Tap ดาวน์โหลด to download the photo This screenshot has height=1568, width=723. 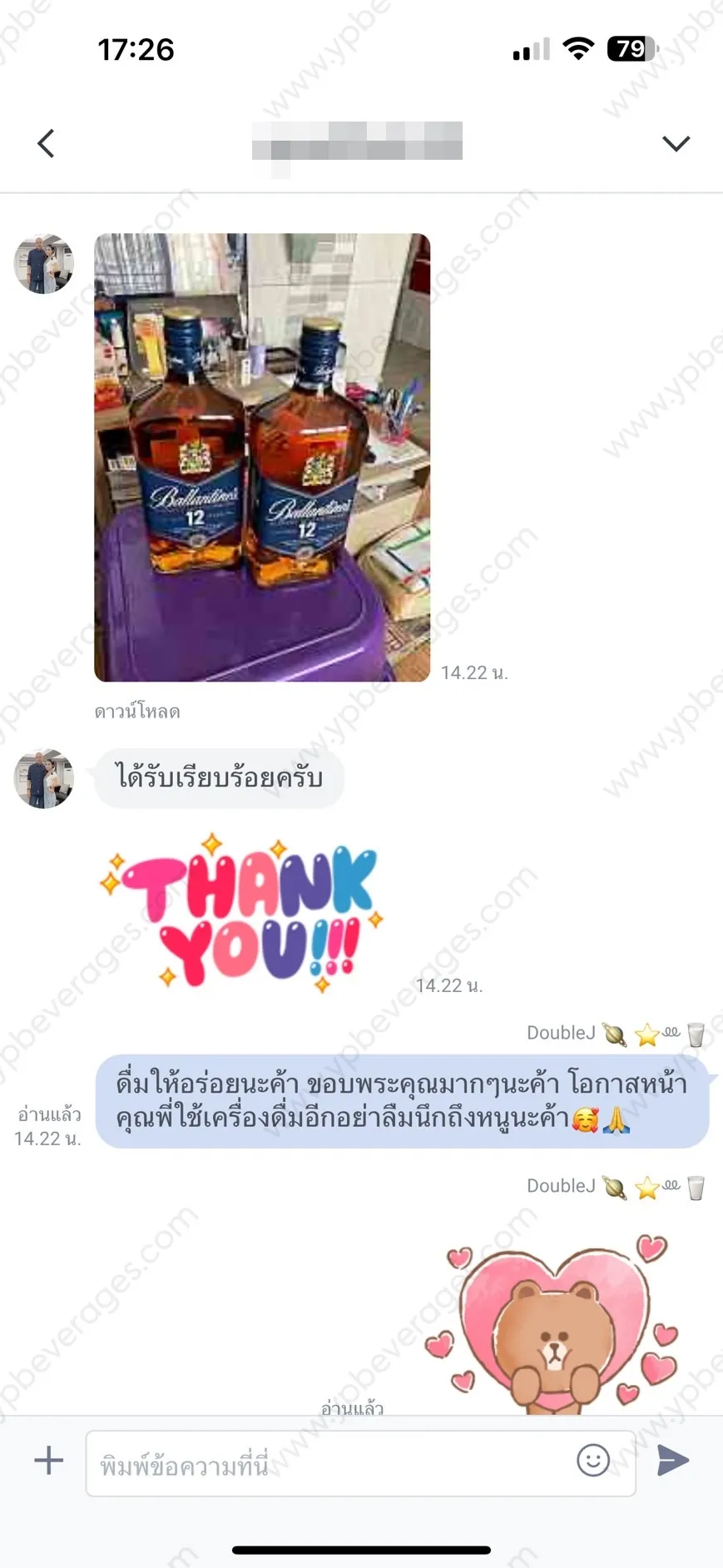click(137, 712)
